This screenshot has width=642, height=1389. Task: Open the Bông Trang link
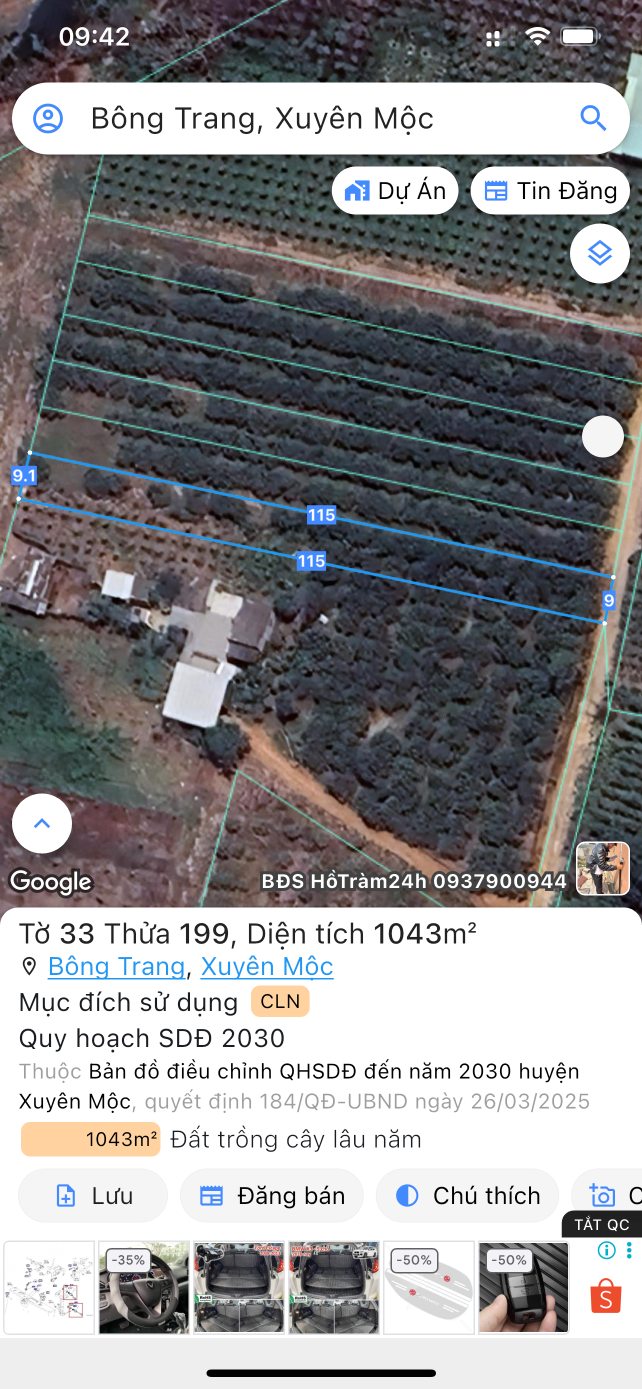(x=116, y=967)
